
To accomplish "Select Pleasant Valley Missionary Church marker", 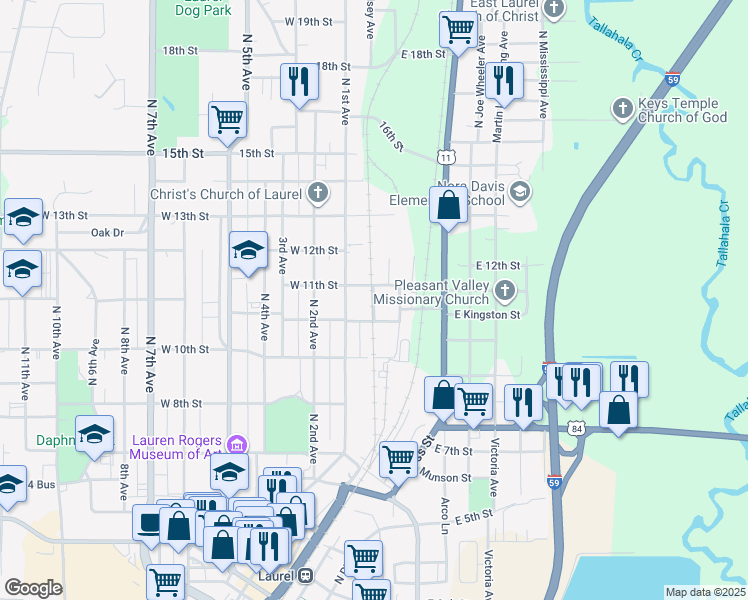I will [505, 291].
